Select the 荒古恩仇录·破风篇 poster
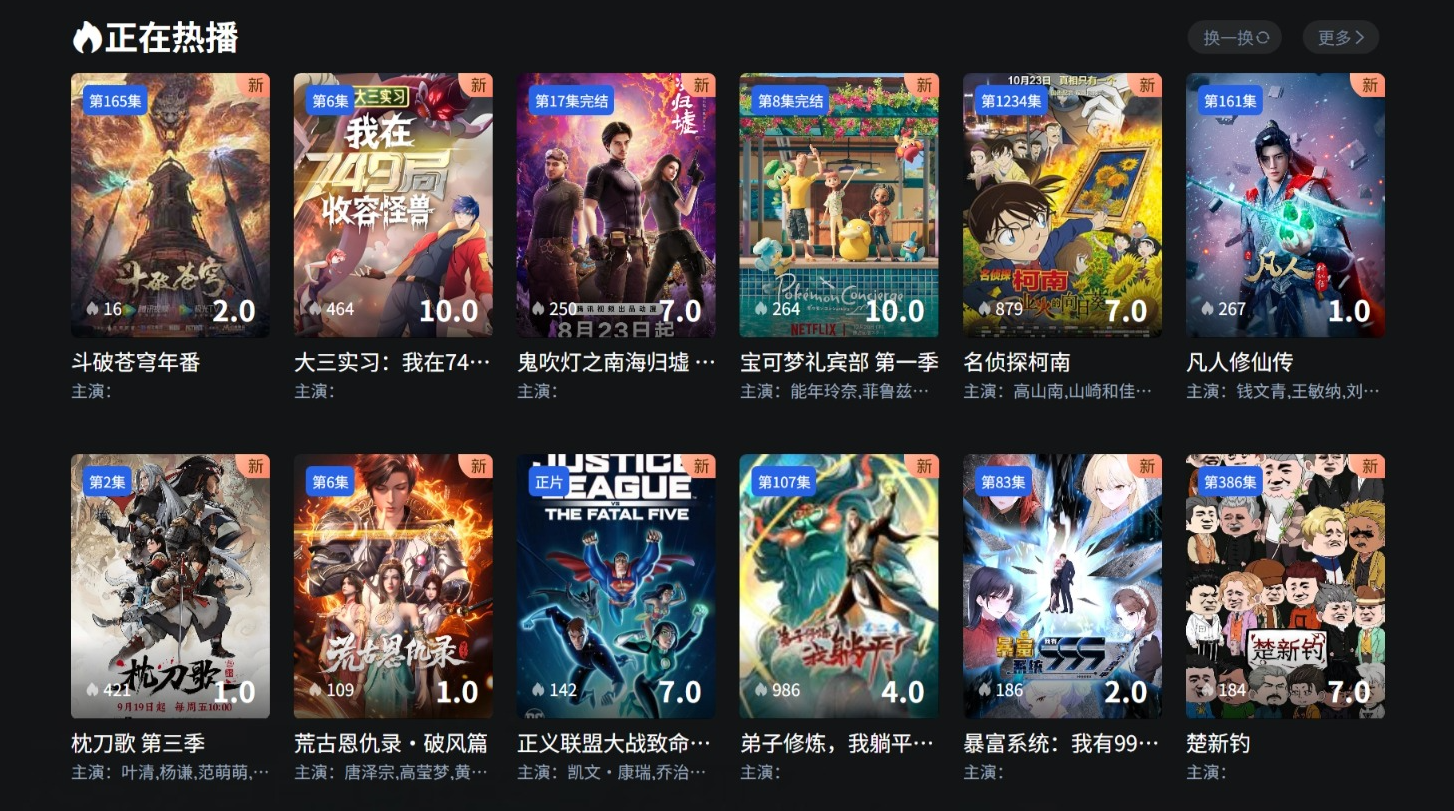Screen dimensions: 1454x811 (x=393, y=586)
